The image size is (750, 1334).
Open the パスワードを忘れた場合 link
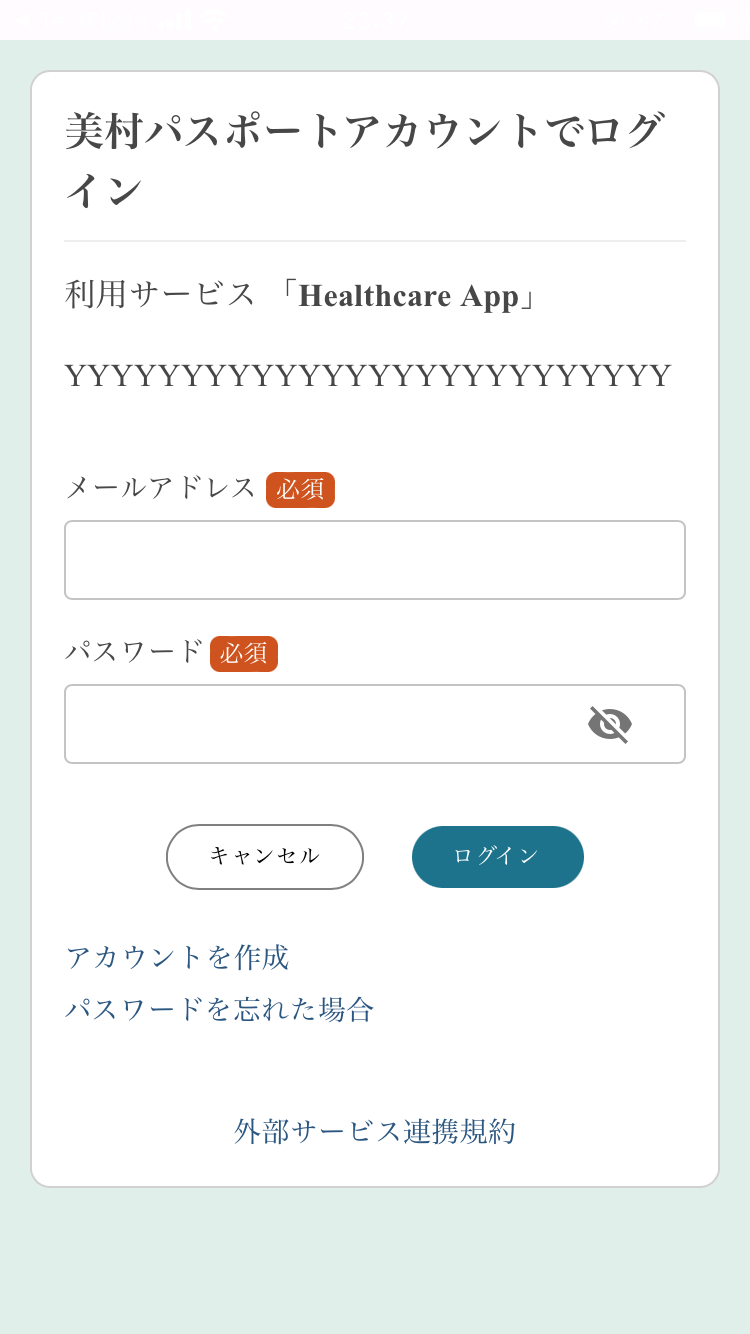pos(219,1009)
